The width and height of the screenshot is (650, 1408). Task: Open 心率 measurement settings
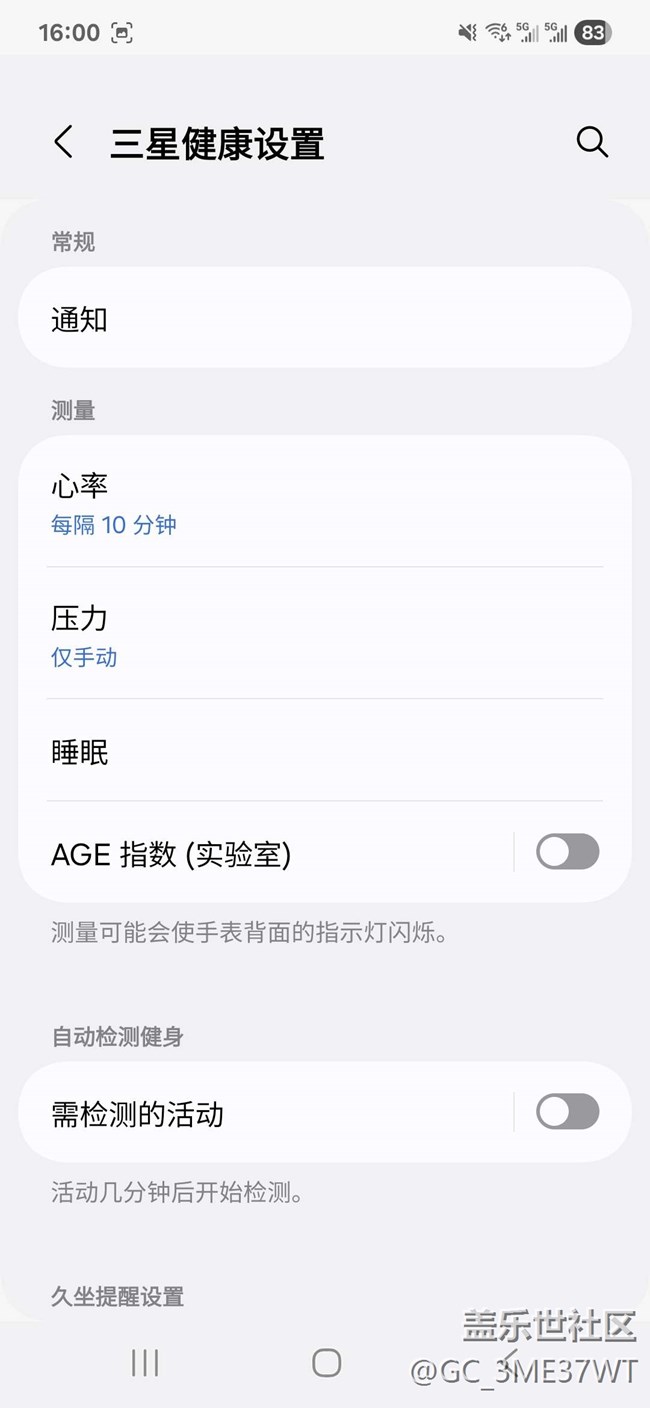pyautogui.click(x=325, y=503)
